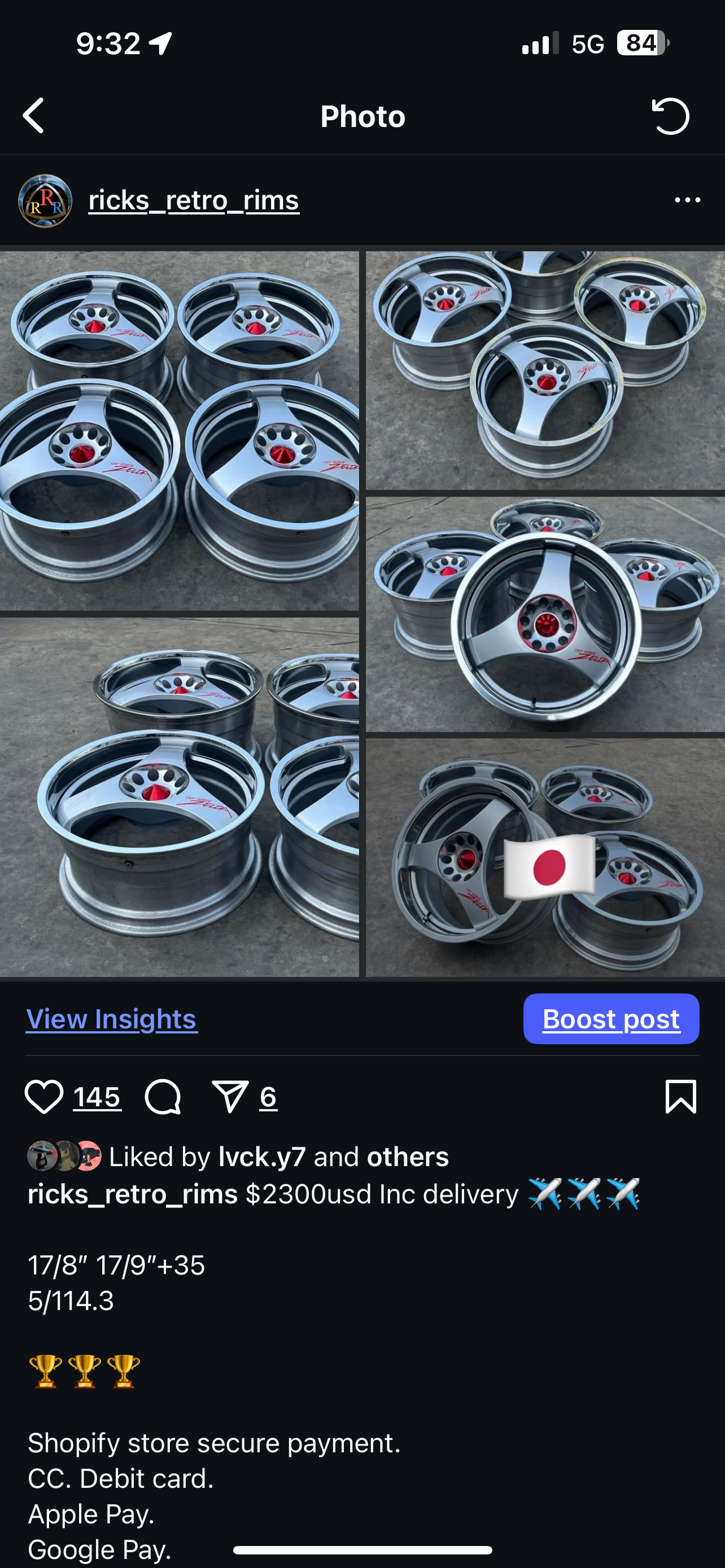725x1568 pixels.
Task: Open the comments bubble icon
Action: point(163,1097)
